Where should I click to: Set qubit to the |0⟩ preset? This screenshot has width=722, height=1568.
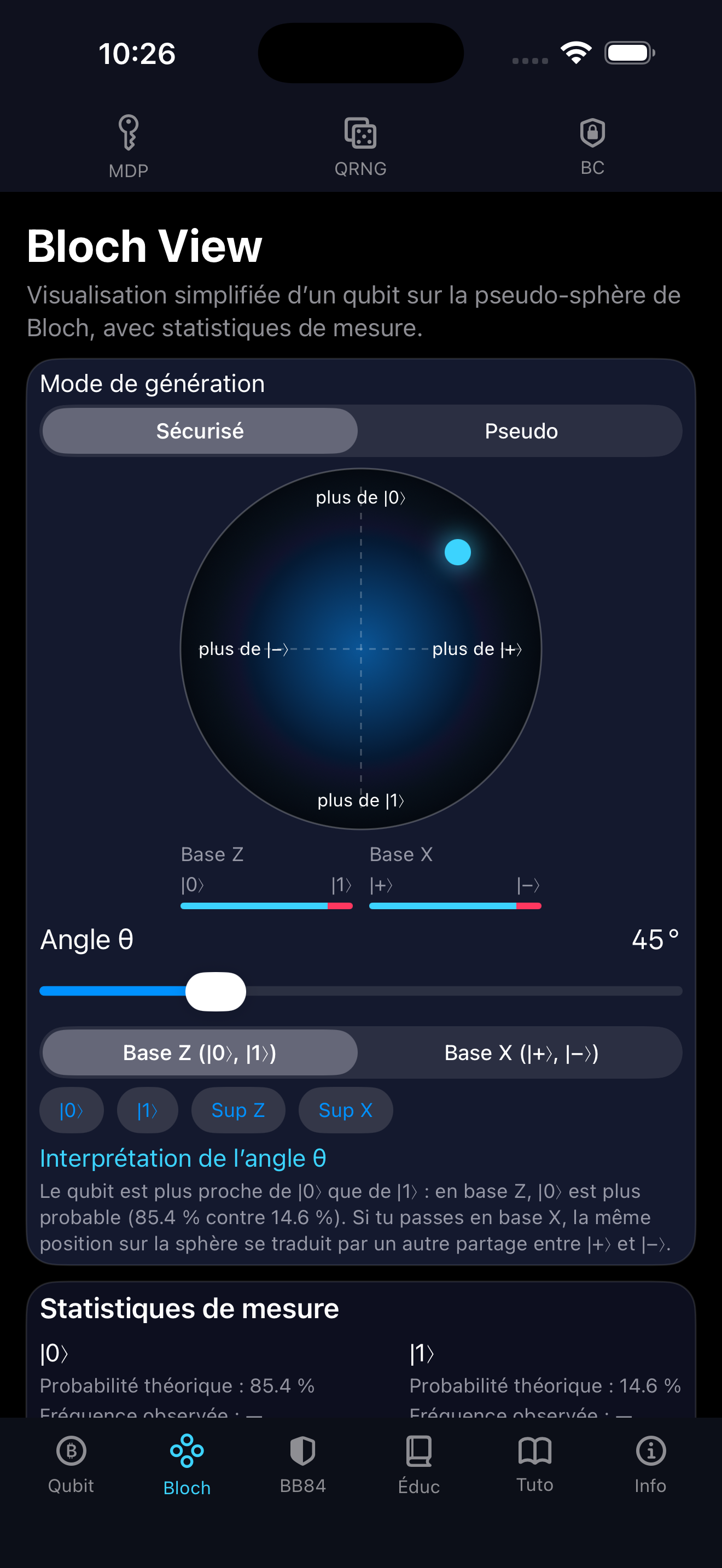pos(71,1110)
